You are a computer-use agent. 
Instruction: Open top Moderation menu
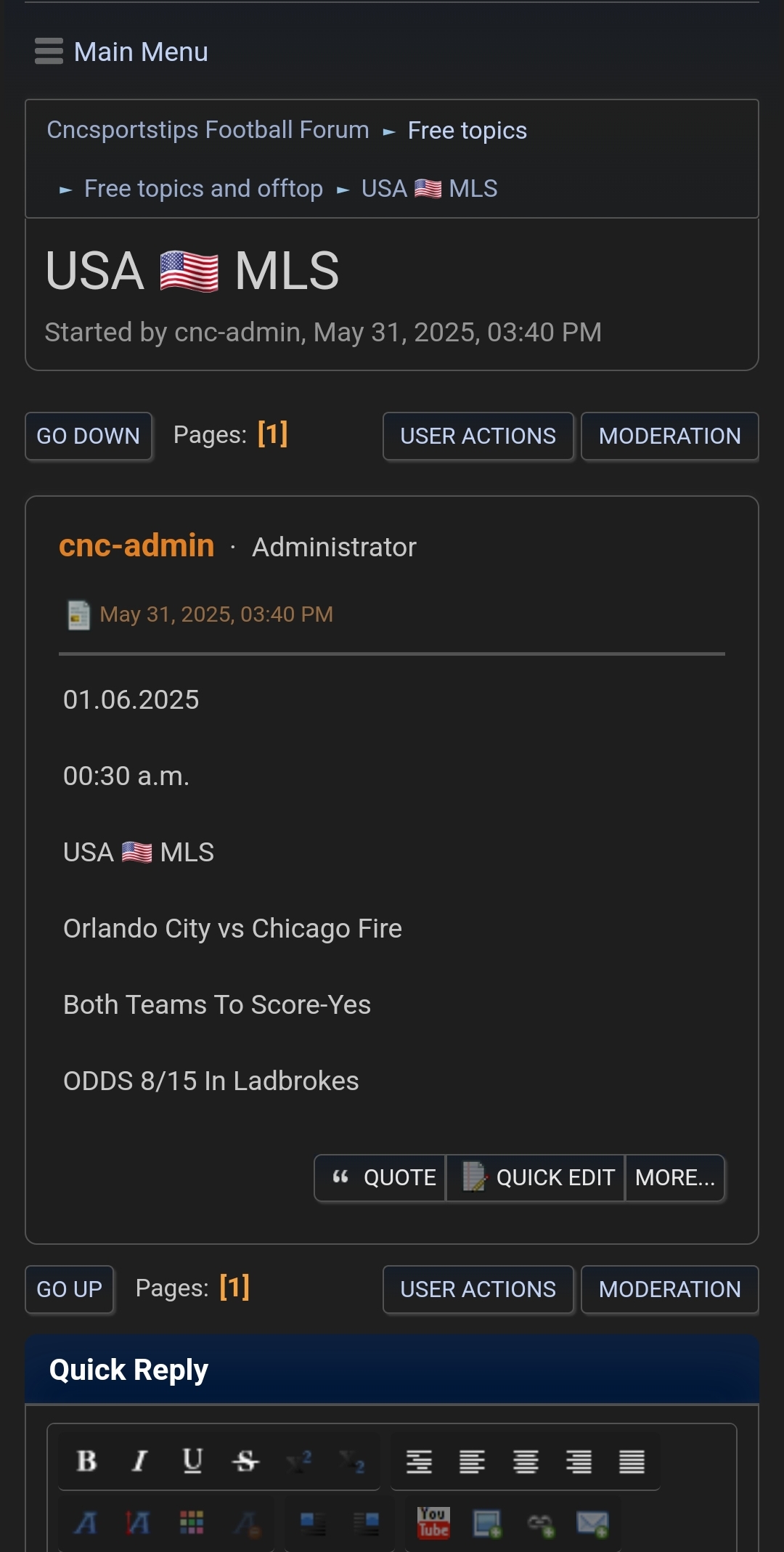pos(669,436)
